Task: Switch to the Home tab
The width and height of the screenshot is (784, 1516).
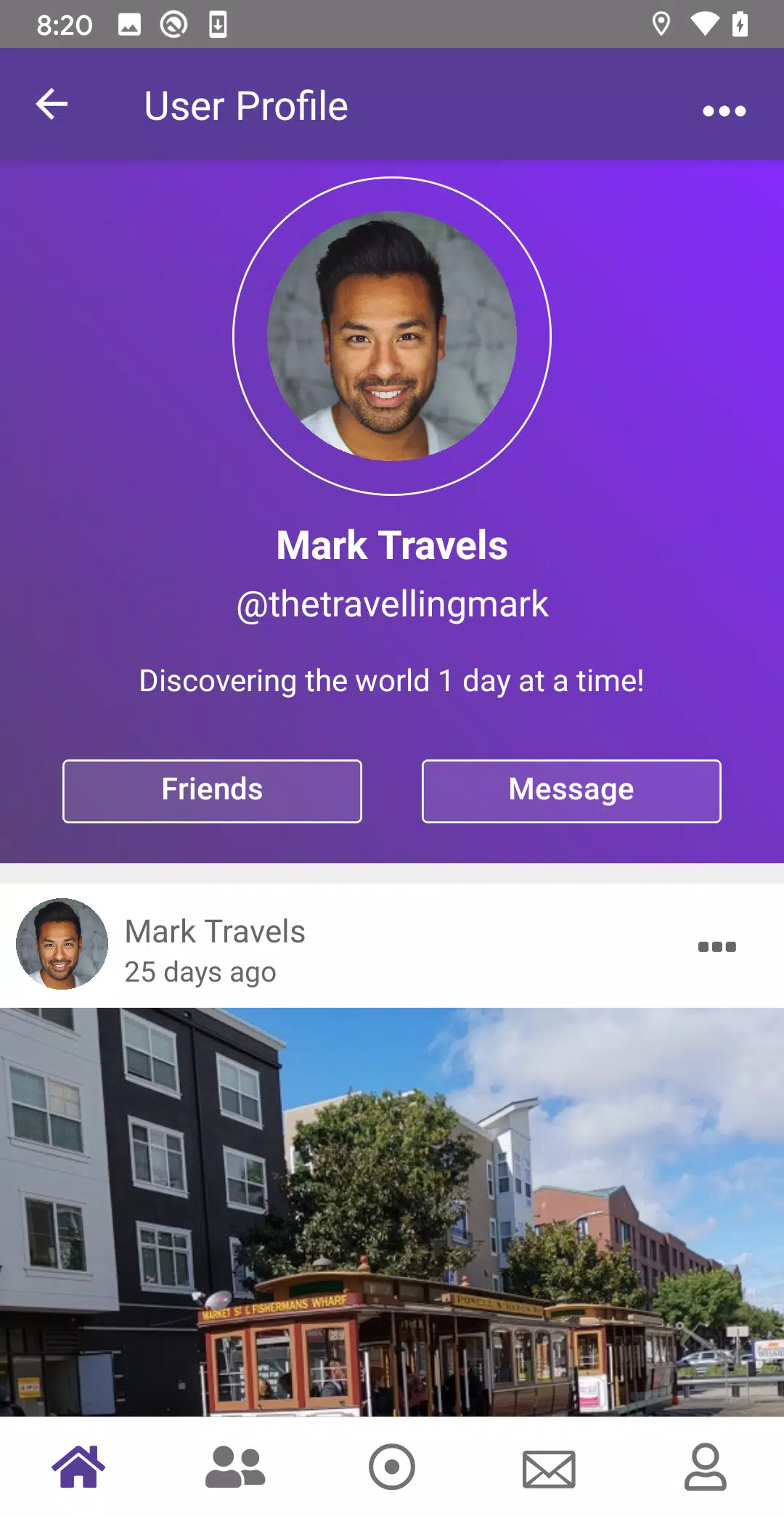Action: (78, 1467)
